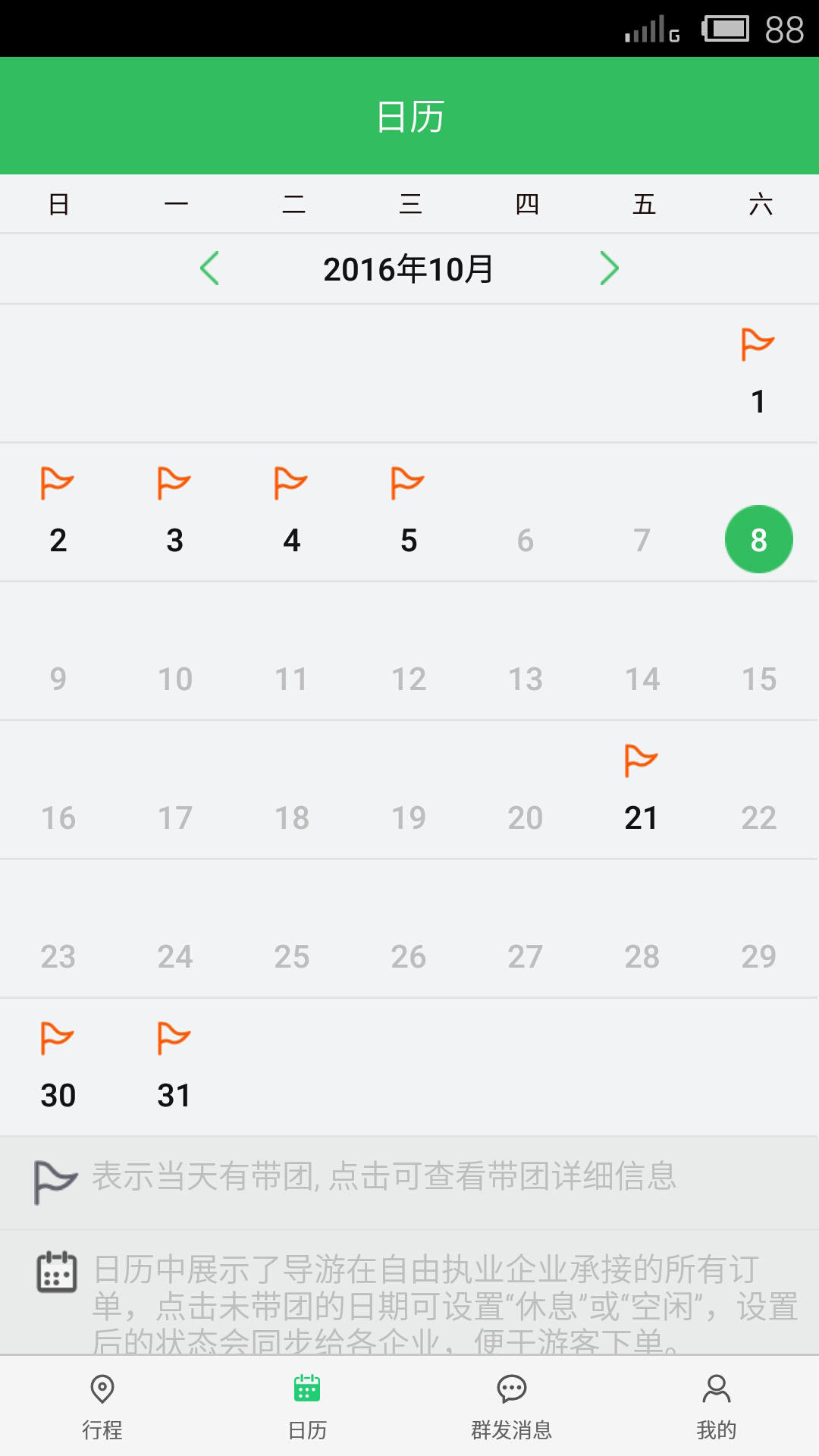819x1456 pixels.
Task: Select October 2 with tour flag
Action: (58, 514)
